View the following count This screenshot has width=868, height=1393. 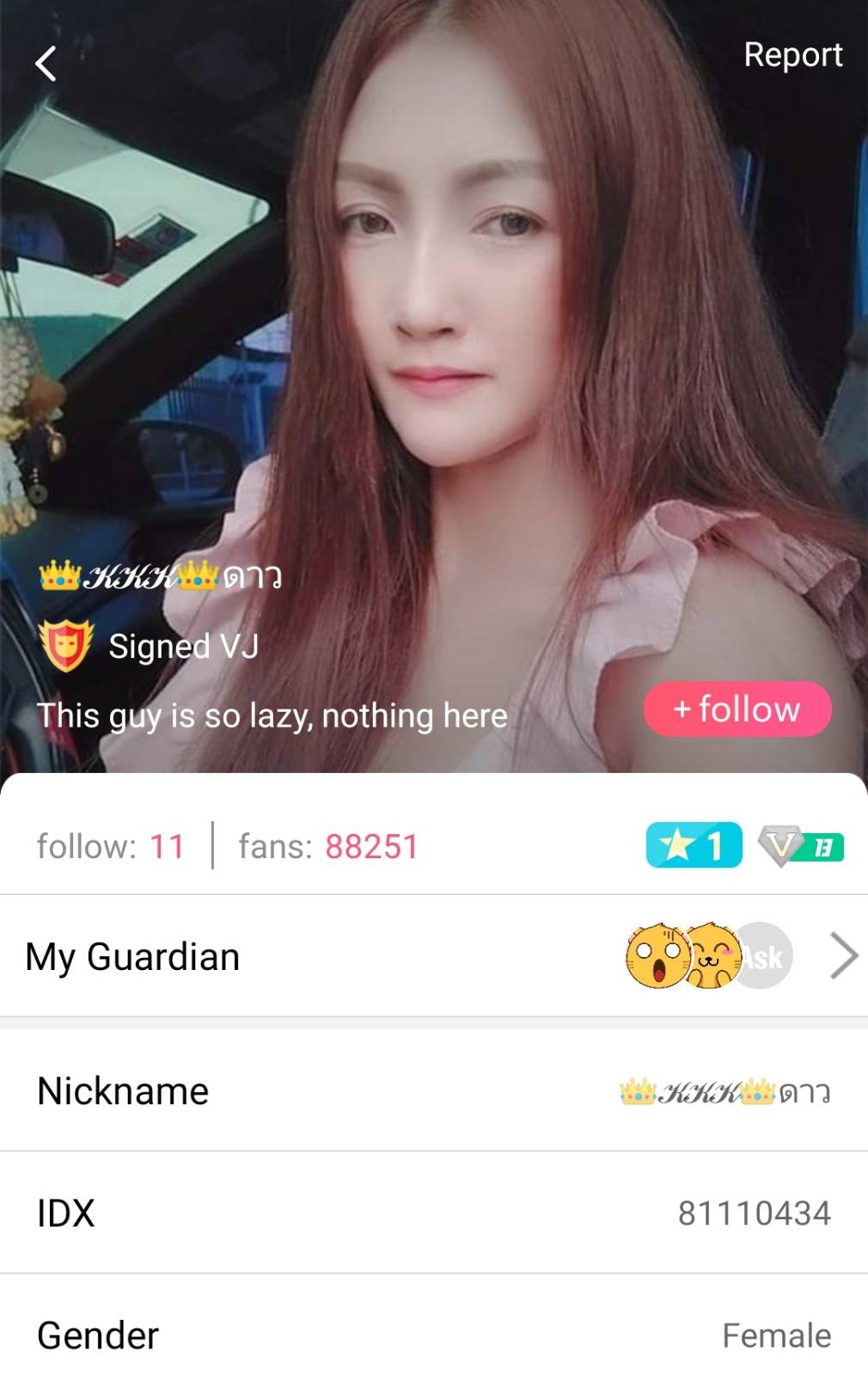tap(111, 846)
